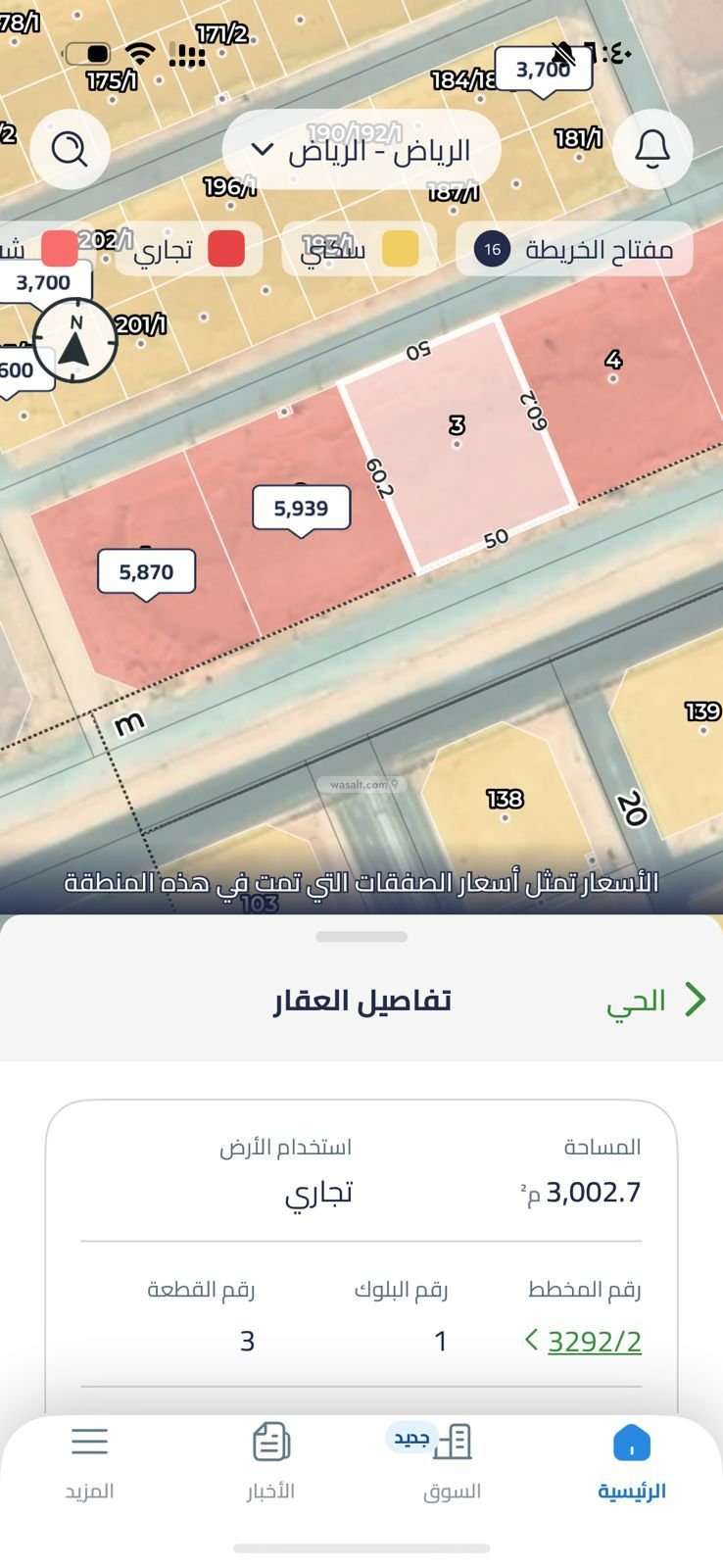Open the map search icon
The image size is (723, 1568).
pyautogui.click(x=69, y=149)
